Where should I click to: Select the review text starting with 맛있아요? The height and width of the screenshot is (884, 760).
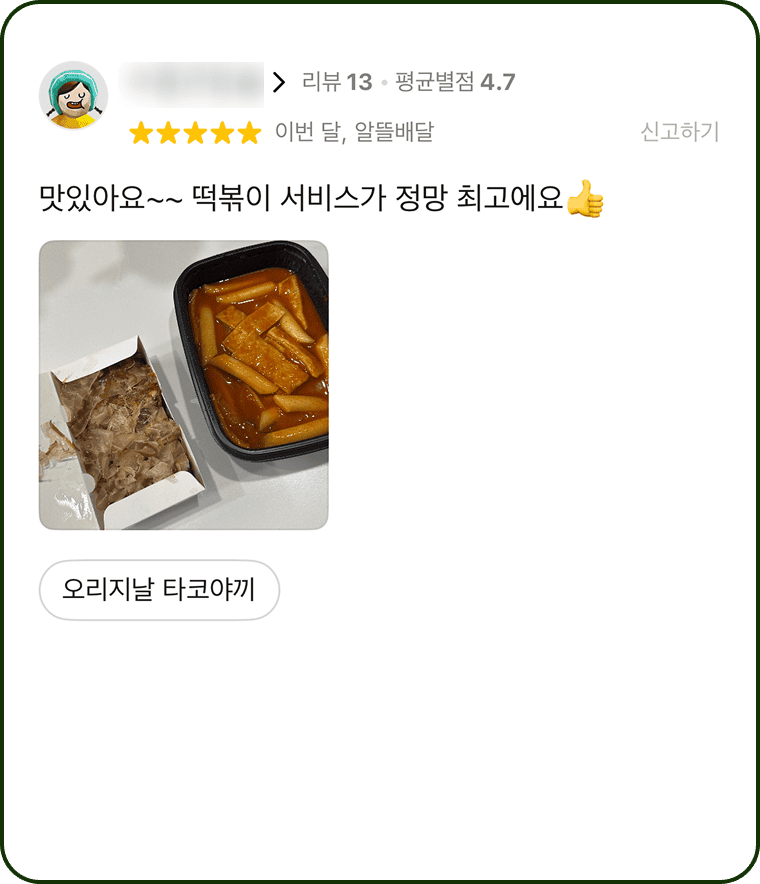tap(300, 198)
